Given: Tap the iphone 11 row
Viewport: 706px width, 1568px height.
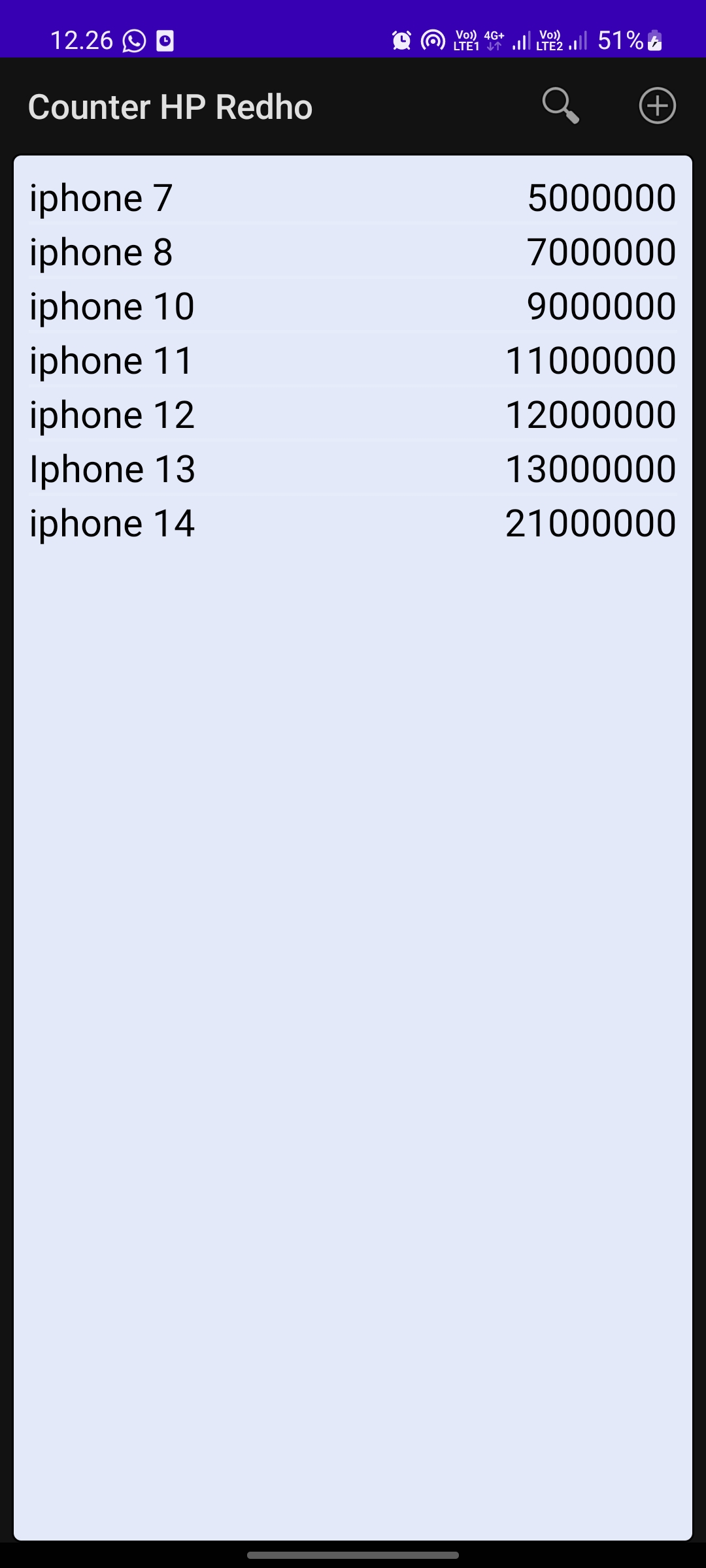Looking at the screenshot, I should 353,361.
